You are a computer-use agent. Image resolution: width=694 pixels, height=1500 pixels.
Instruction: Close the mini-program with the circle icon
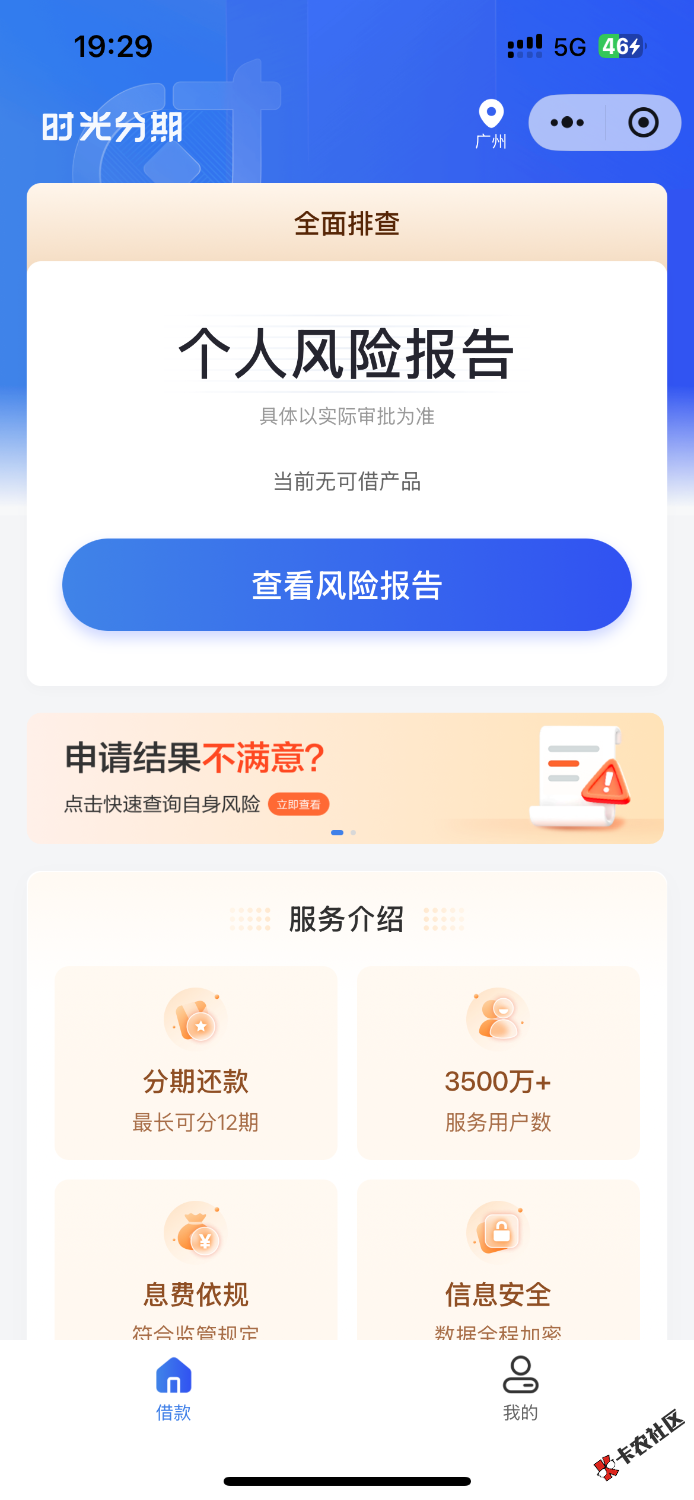pyautogui.click(x=643, y=123)
